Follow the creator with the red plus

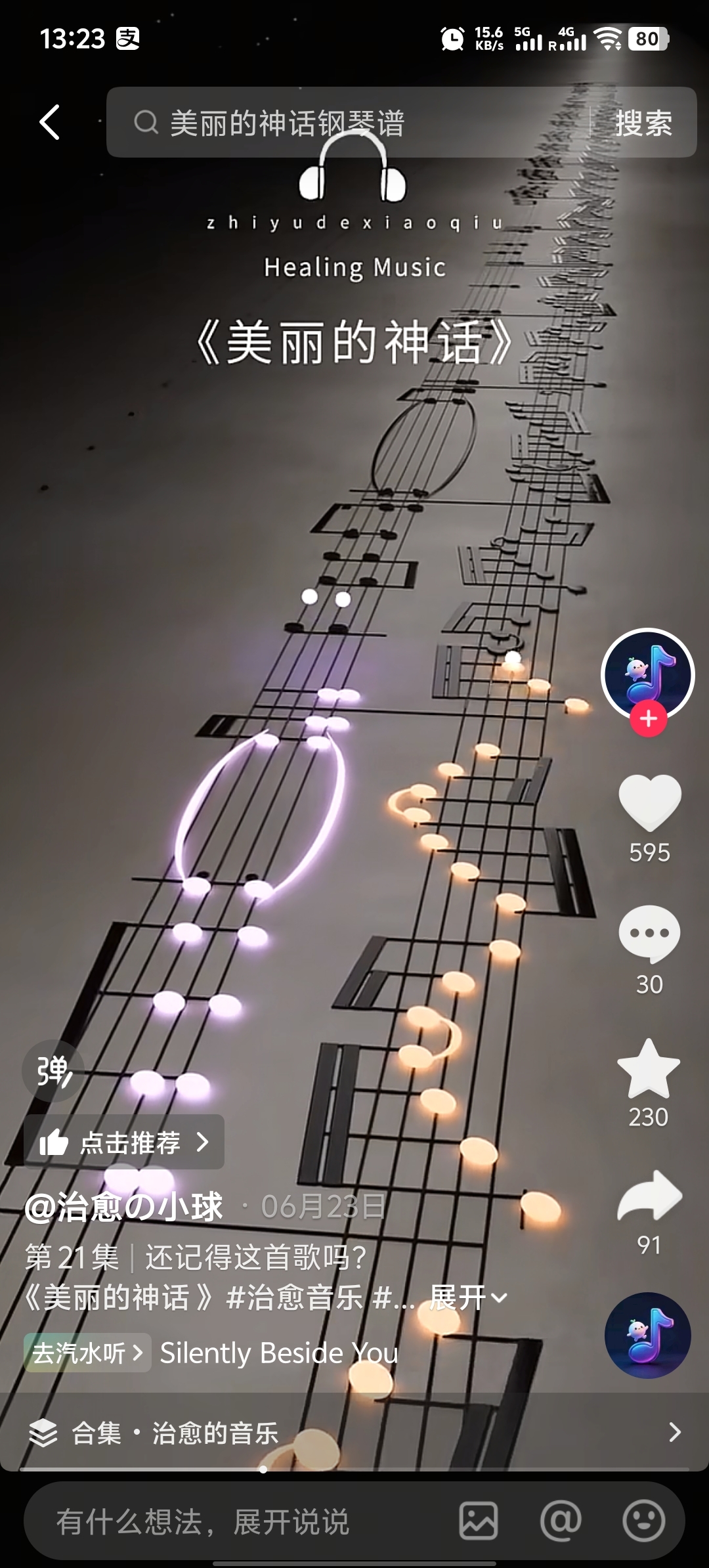649,718
